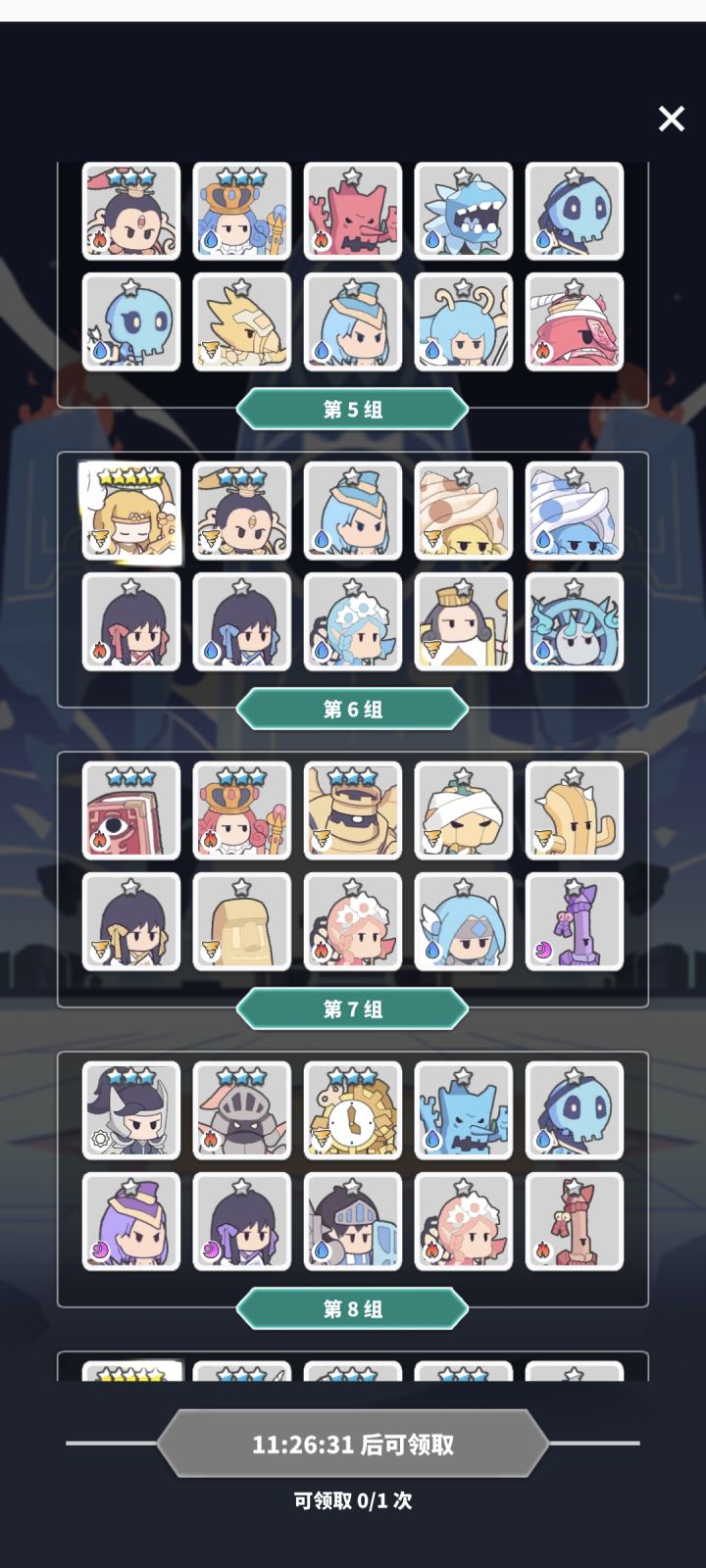Open the blue water mage portrait in group 6

[351, 511]
